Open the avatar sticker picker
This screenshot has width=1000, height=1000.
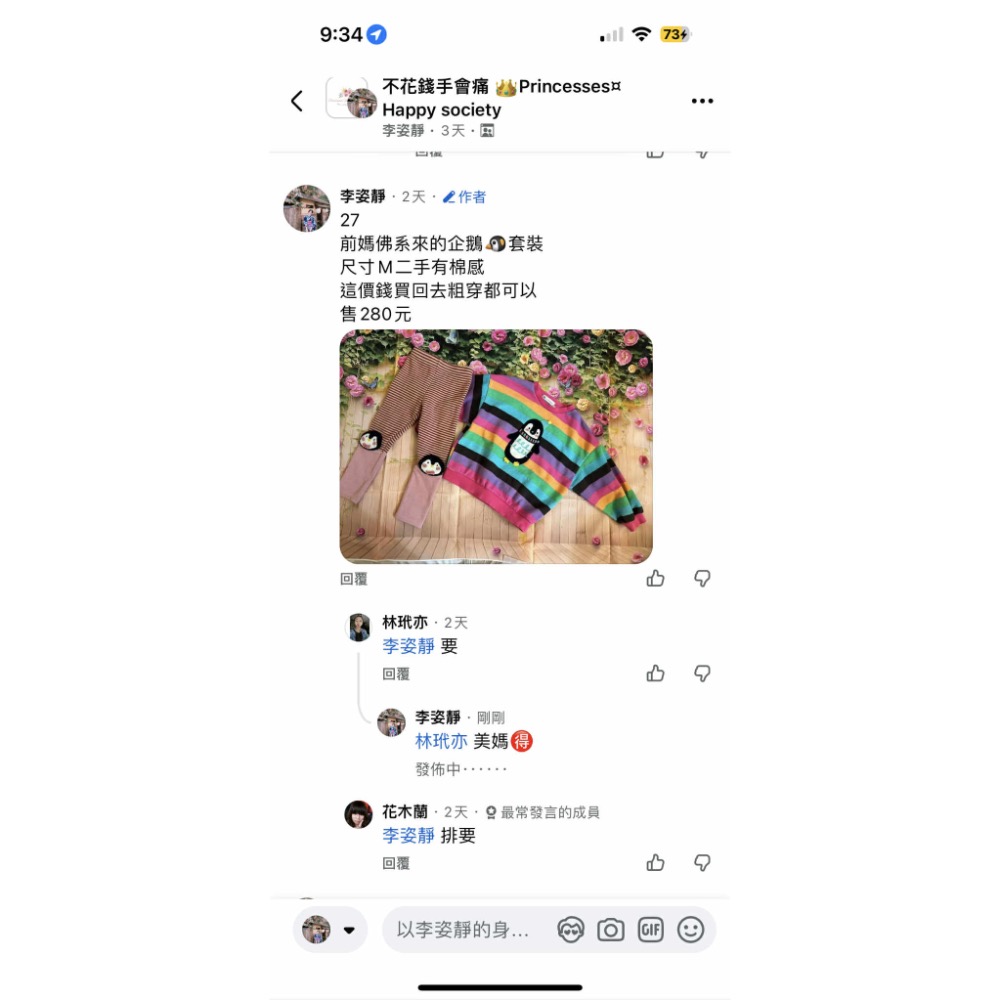coord(571,930)
